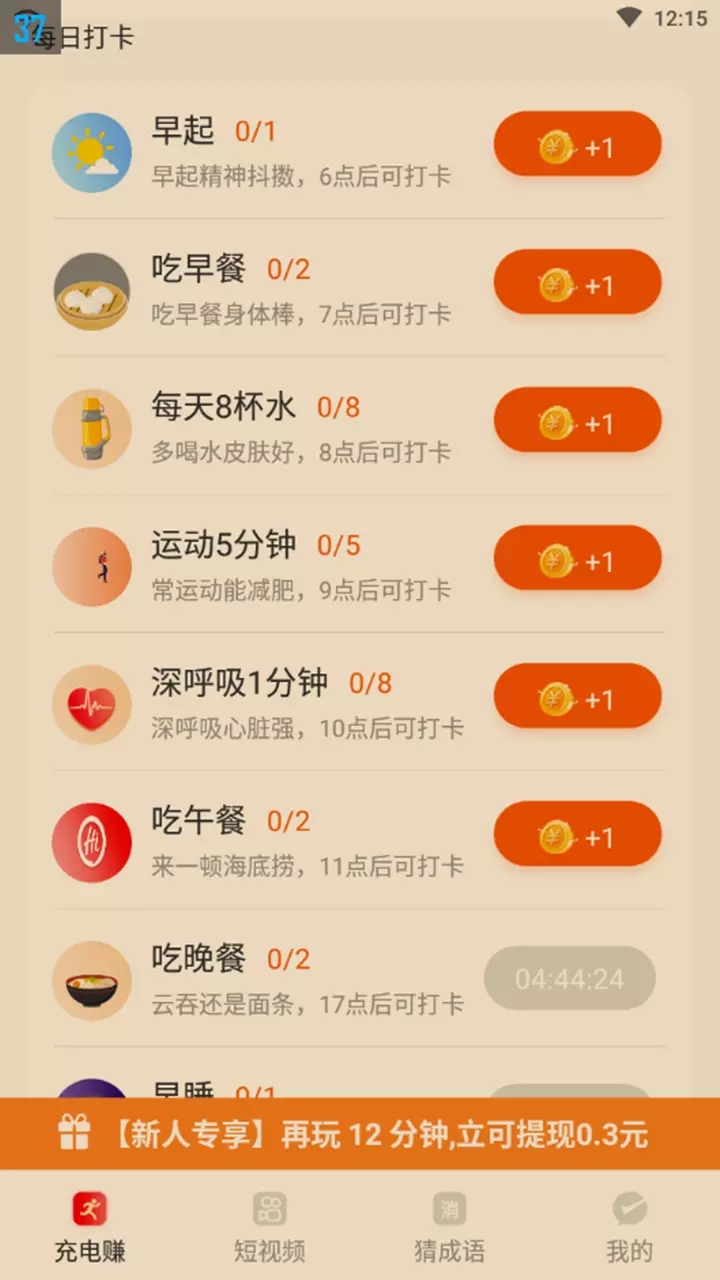Click the 我的 profile icon at bottom right
The height and width of the screenshot is (1280, 720).
[629, 1210]
